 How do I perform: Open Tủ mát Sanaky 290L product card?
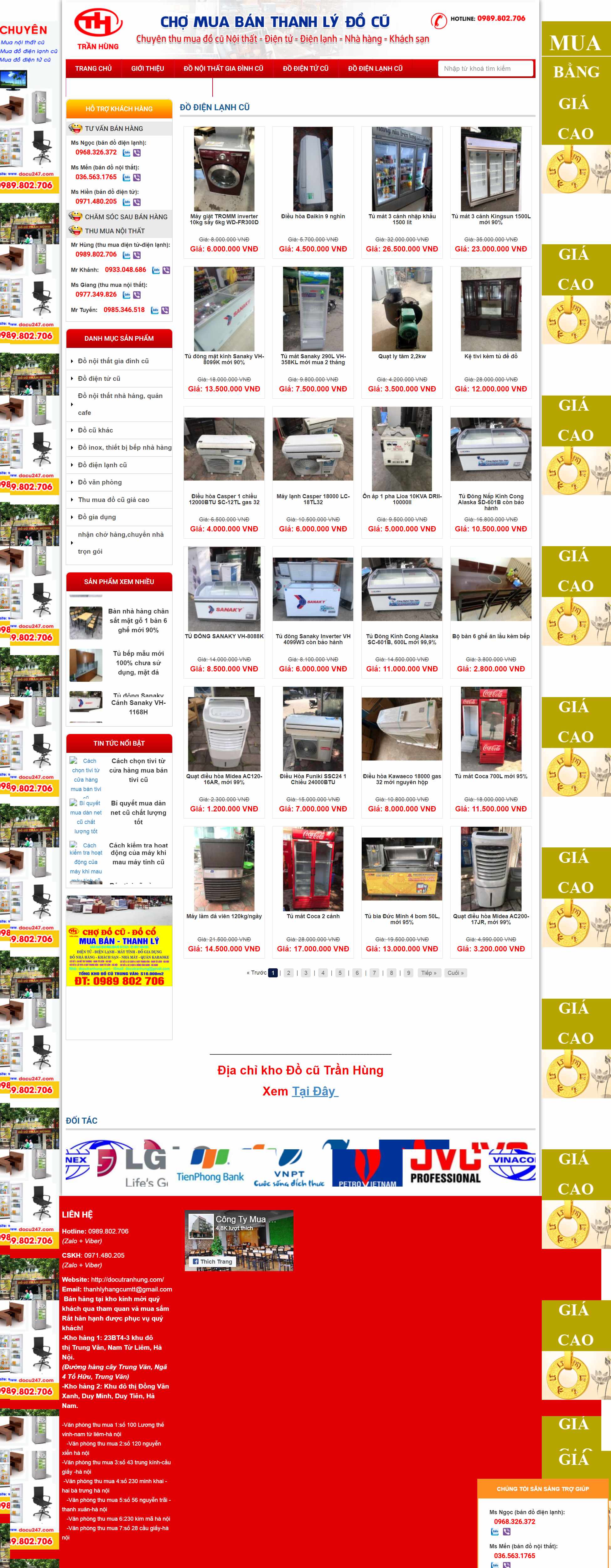(313, 359)
